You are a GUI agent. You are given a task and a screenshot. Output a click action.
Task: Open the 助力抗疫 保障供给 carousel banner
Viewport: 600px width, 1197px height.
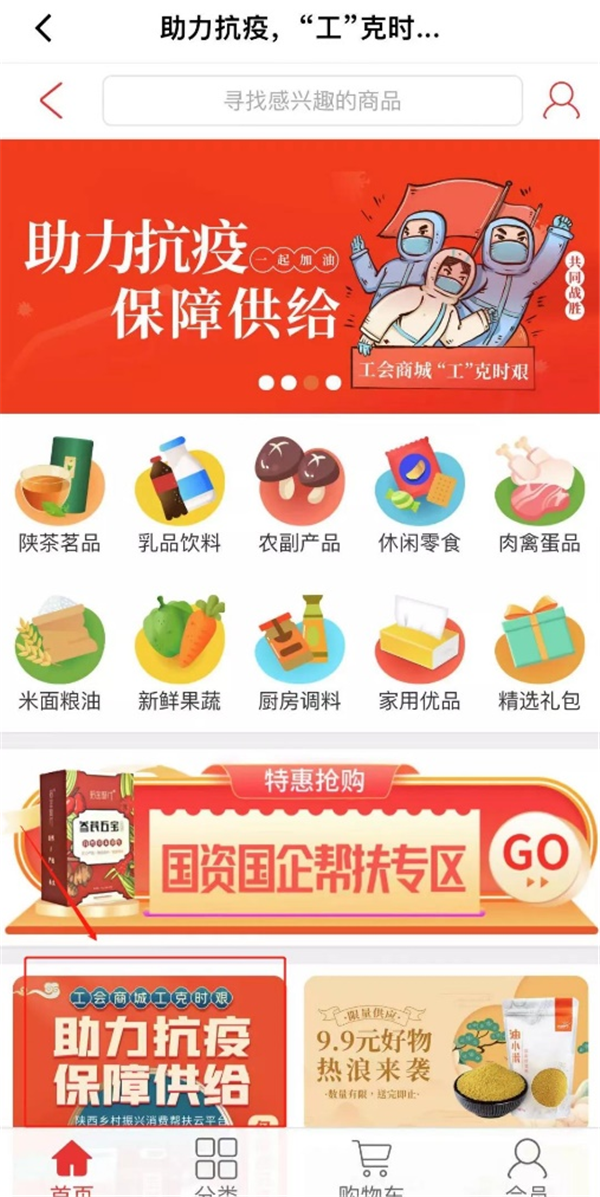(300, 275)
